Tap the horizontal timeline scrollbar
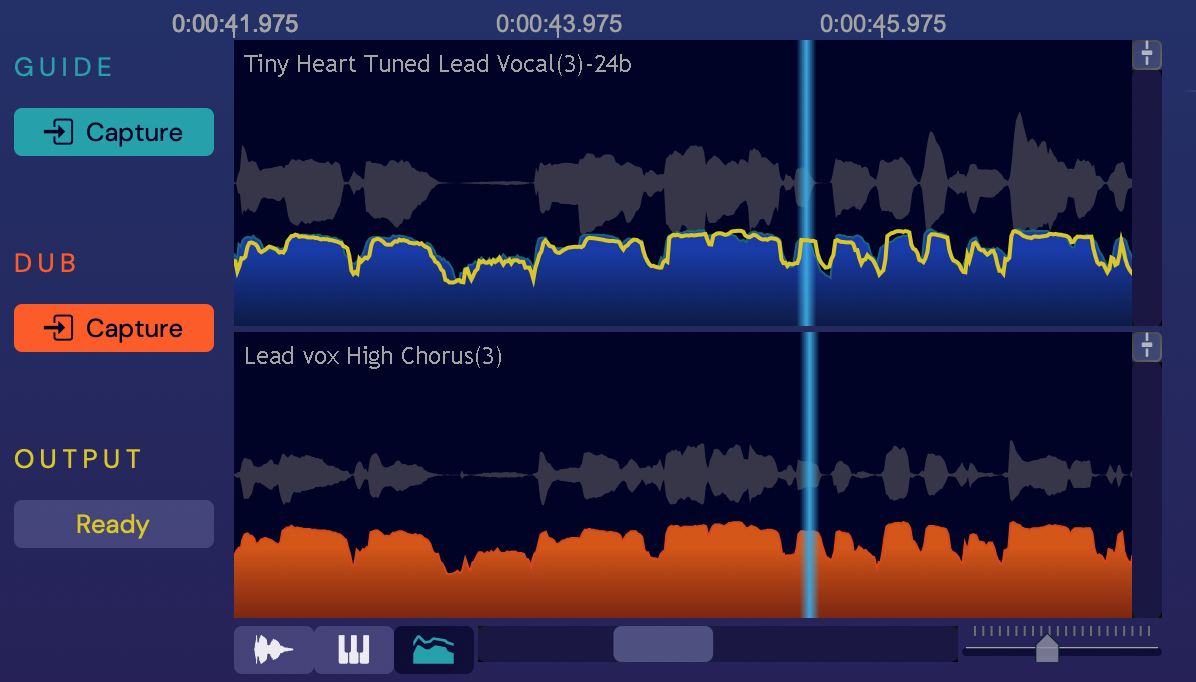The width and height of the screenshot is (1196, 682). click(663, 644)
